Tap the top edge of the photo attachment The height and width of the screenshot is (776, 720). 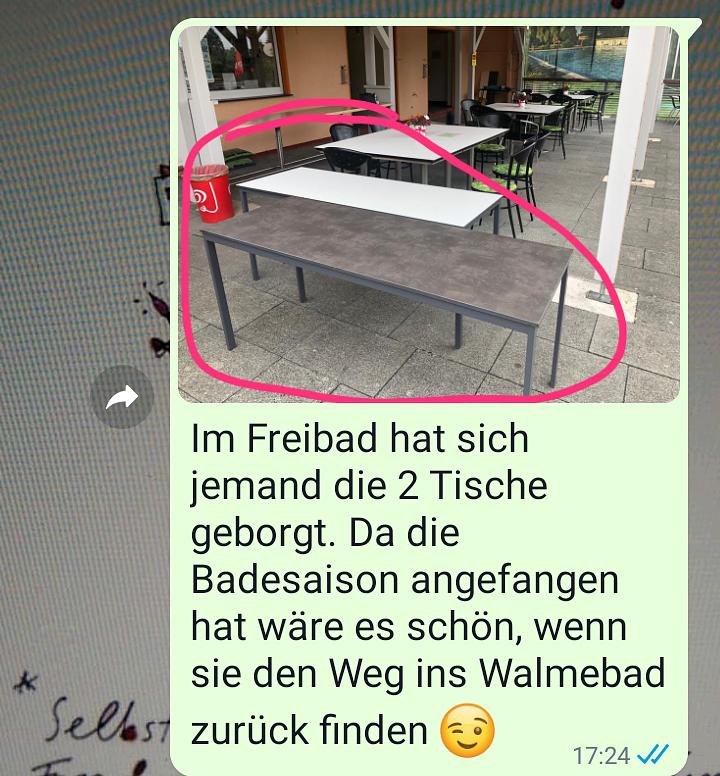click(430, 32)
